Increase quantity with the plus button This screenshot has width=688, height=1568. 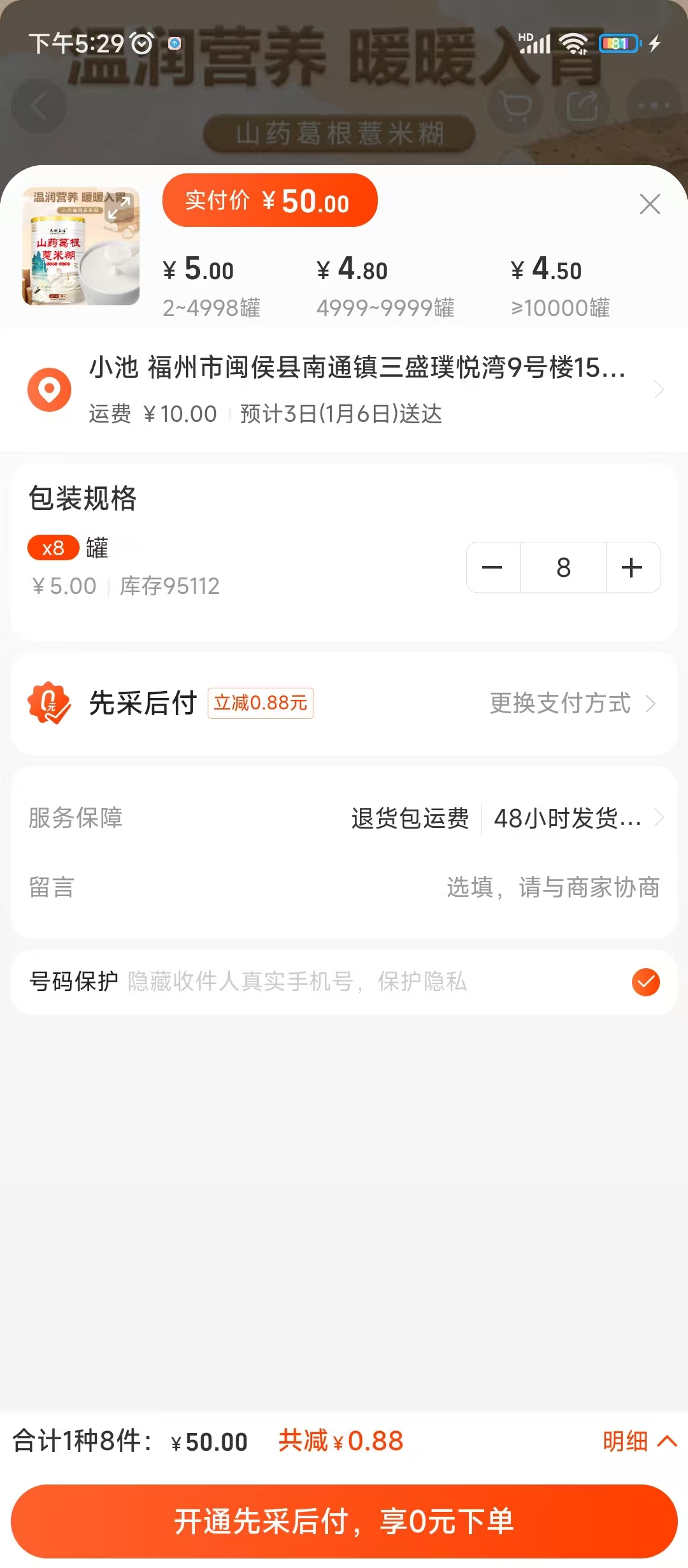[x=632, y=567]
